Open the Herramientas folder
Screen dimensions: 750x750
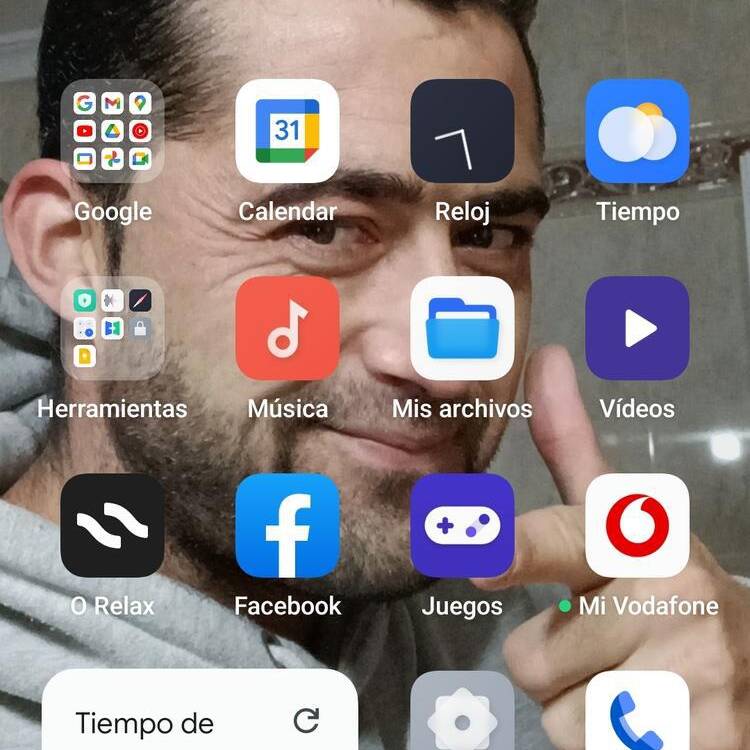click(x=112, y=328)
